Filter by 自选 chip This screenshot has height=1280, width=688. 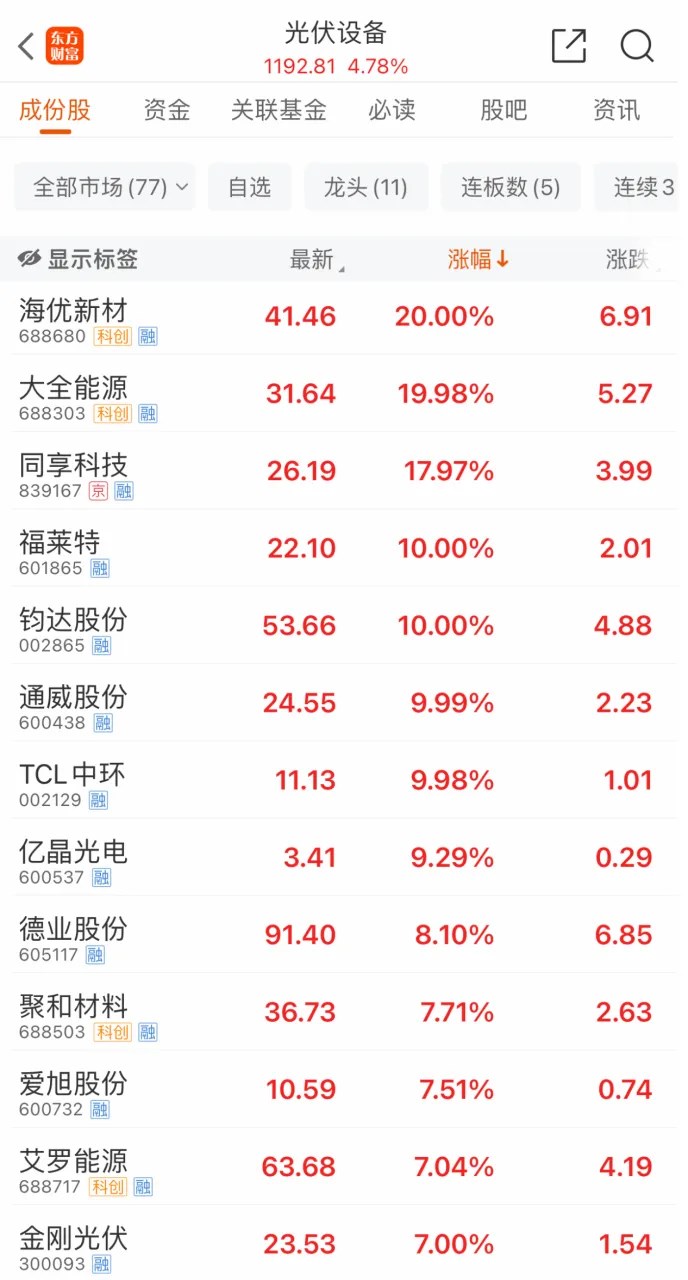[249, 187]
